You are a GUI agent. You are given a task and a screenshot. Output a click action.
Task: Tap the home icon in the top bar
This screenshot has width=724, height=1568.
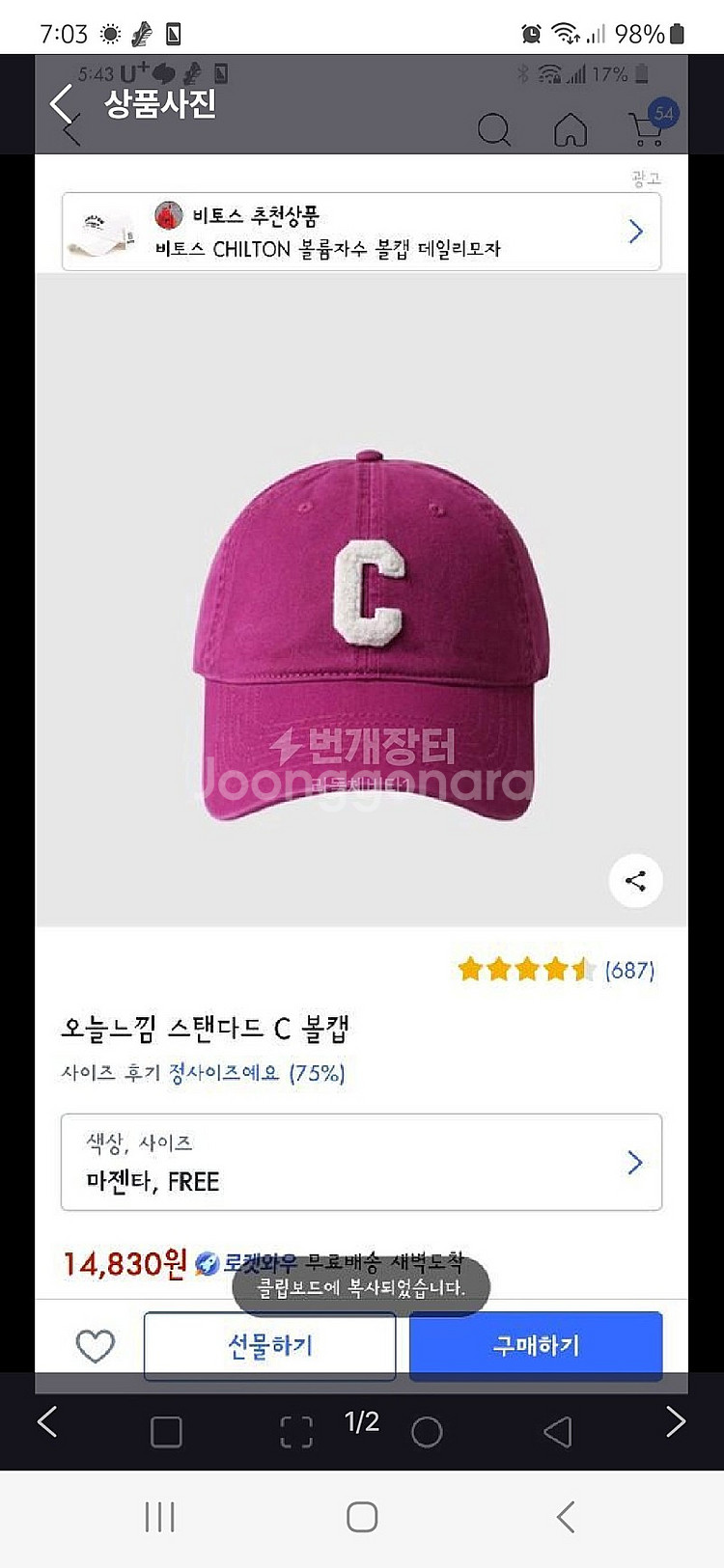coord(569,128)
